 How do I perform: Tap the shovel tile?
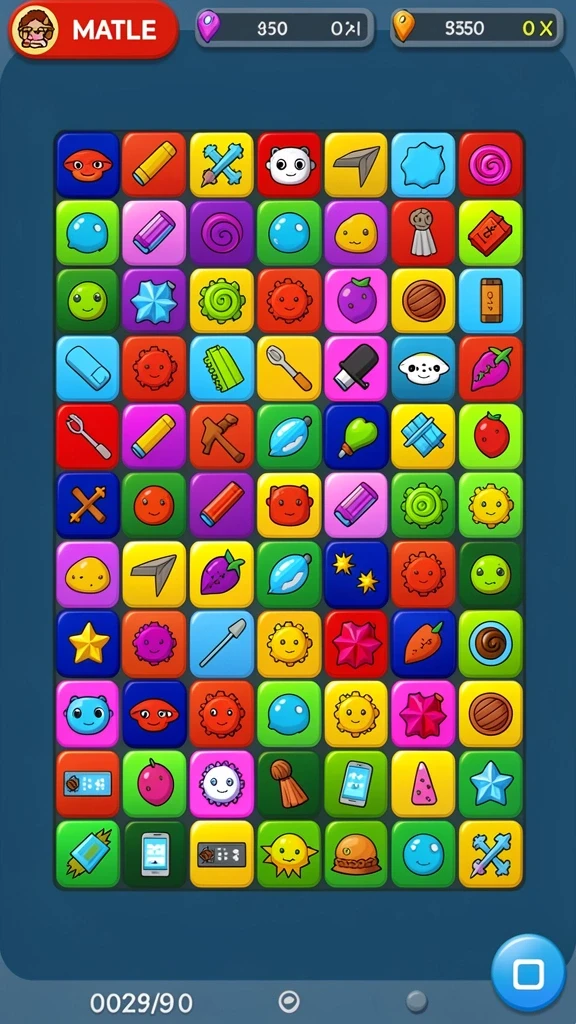tap(222, 643)
